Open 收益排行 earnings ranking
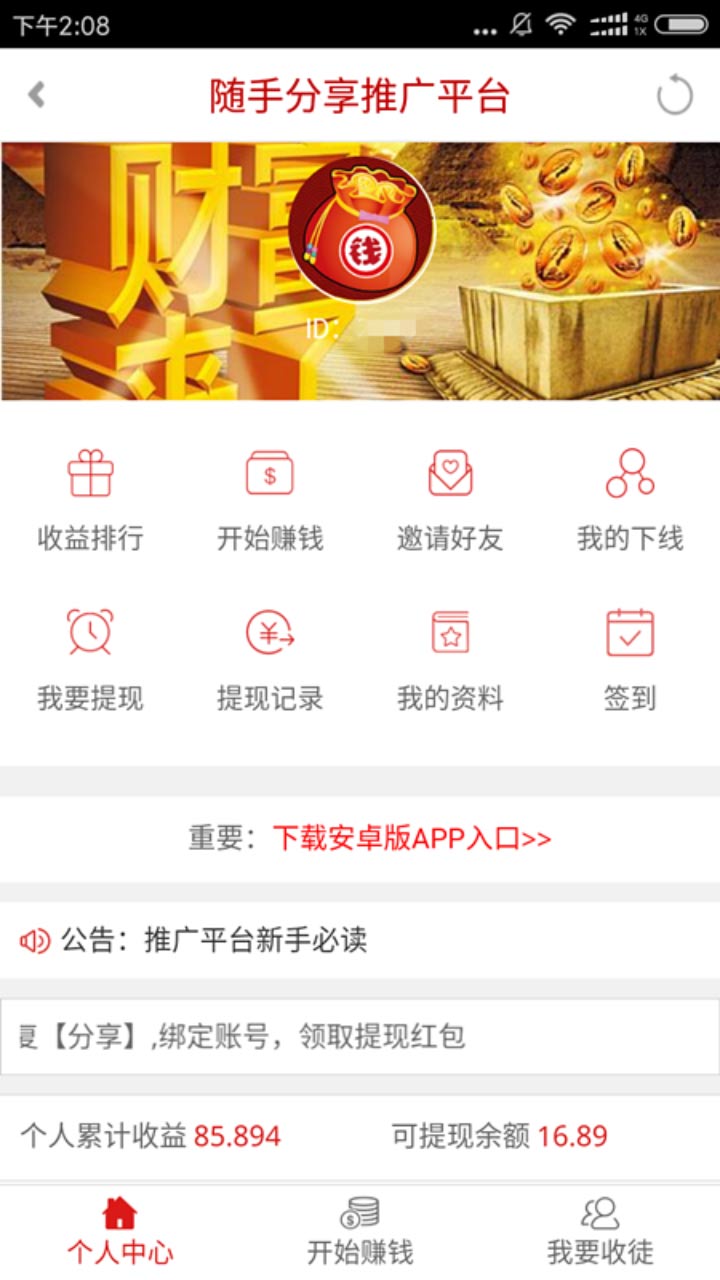Screen dimensions: 720x1280 pos(90,500)
